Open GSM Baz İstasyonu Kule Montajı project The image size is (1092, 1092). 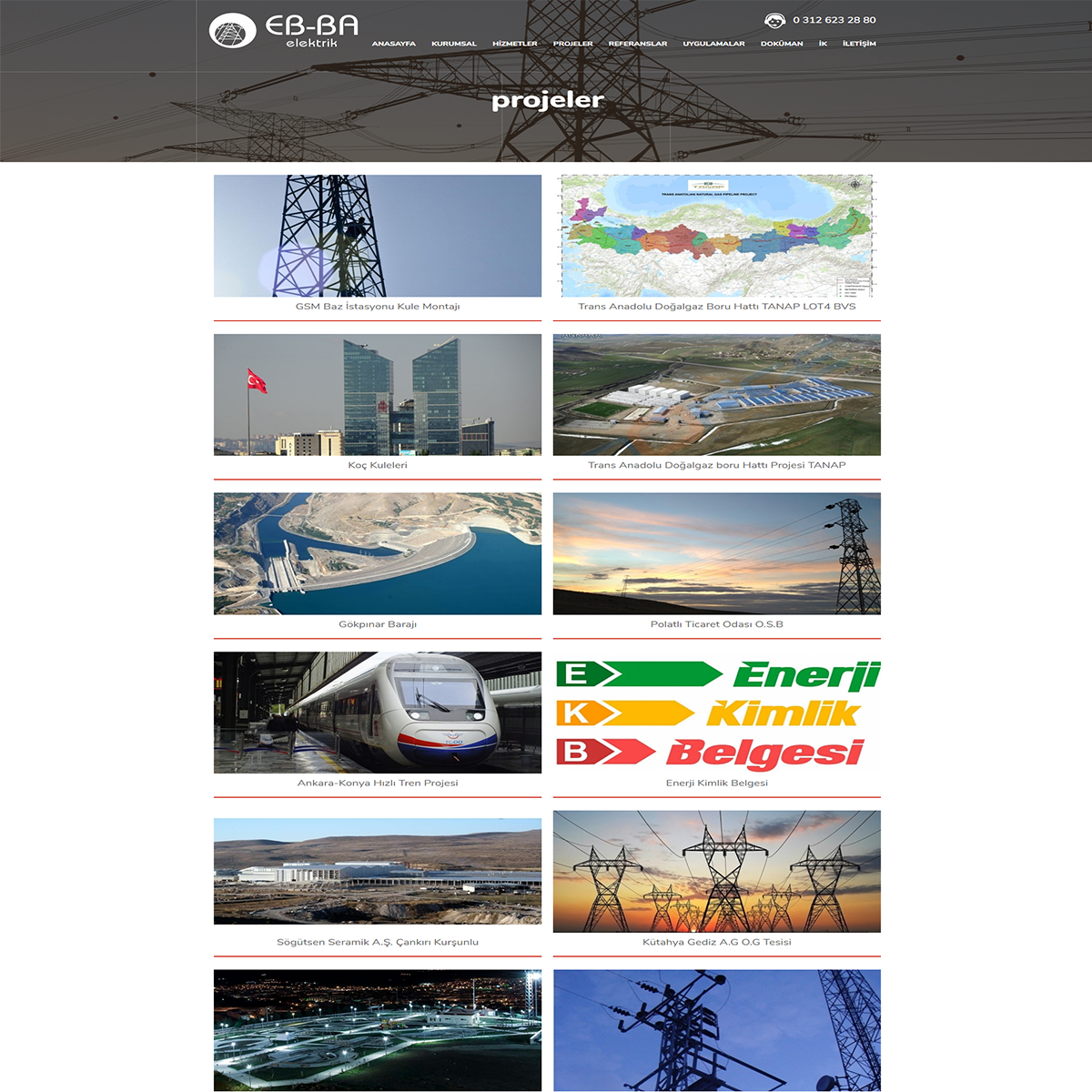[378, 237]
